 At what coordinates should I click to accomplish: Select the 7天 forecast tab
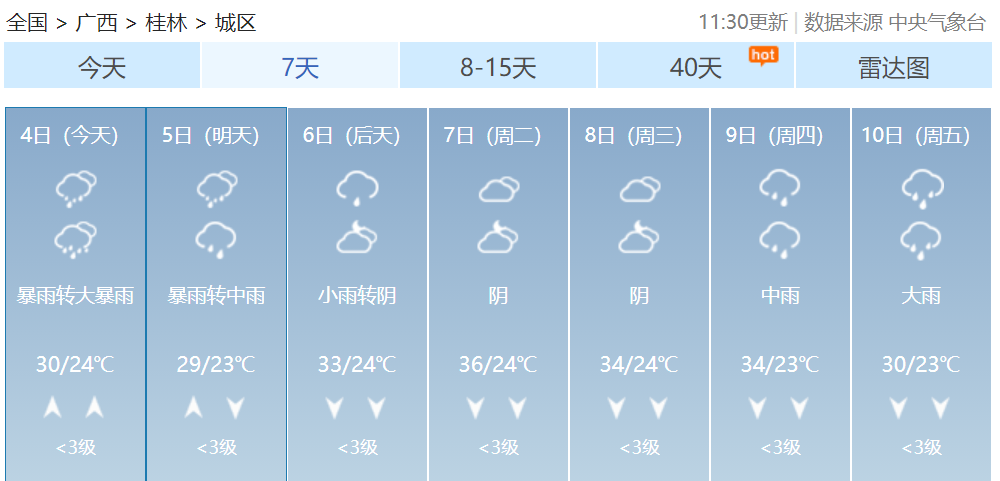(x=300, y=67)
